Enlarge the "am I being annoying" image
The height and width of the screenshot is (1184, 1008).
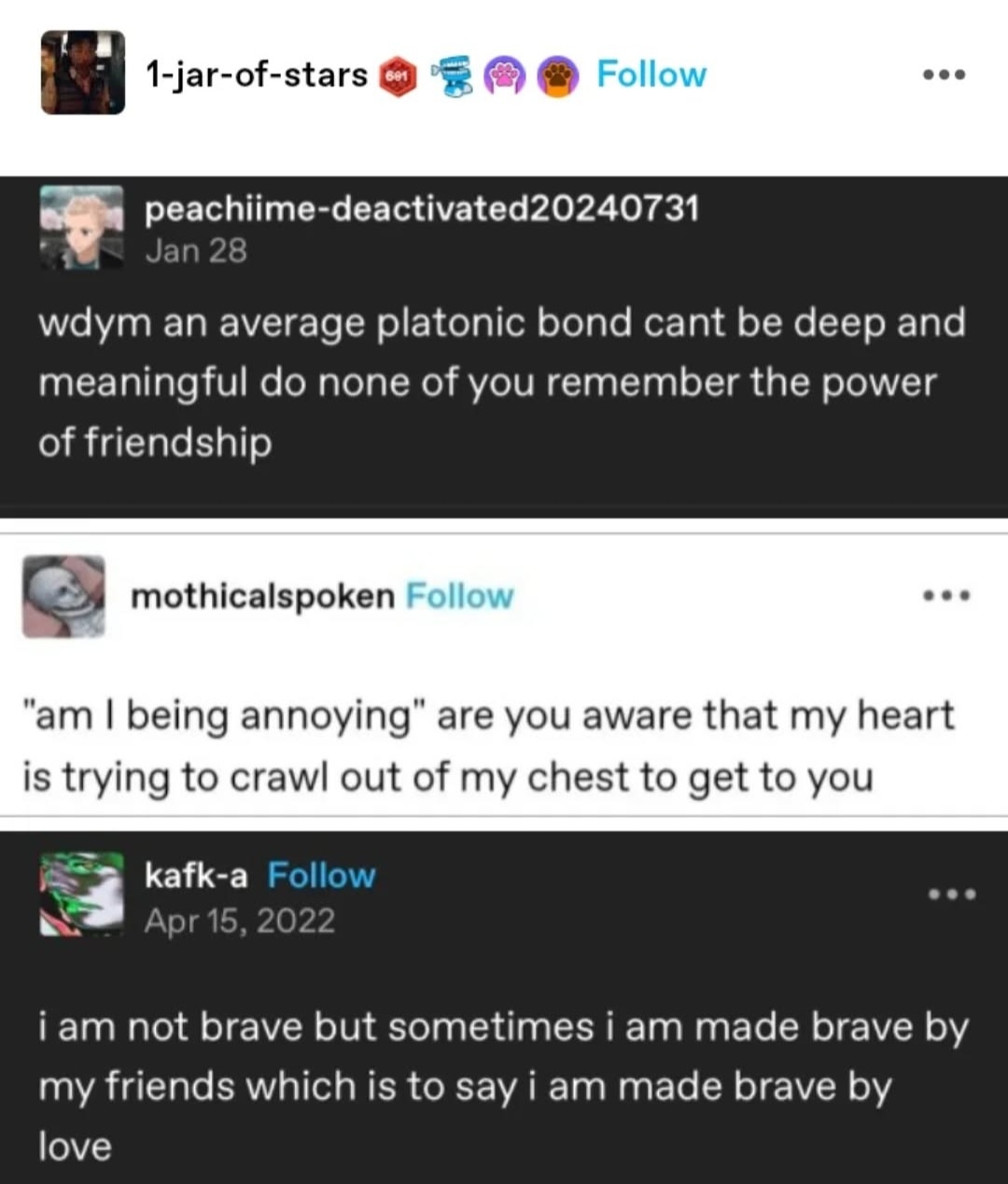coord(504,672)
